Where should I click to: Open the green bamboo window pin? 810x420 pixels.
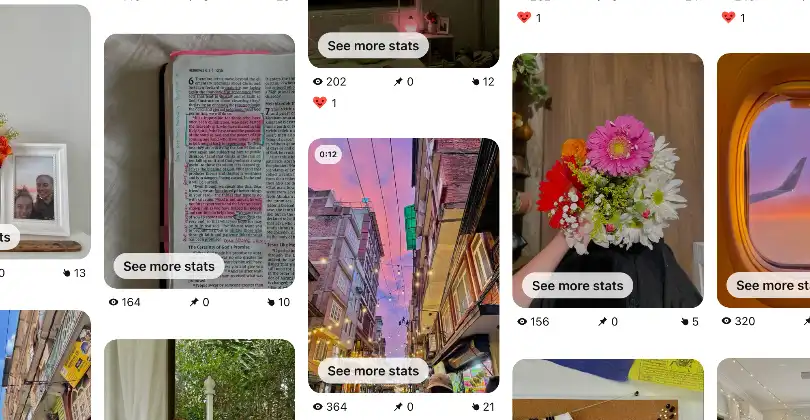pos(199,385)
